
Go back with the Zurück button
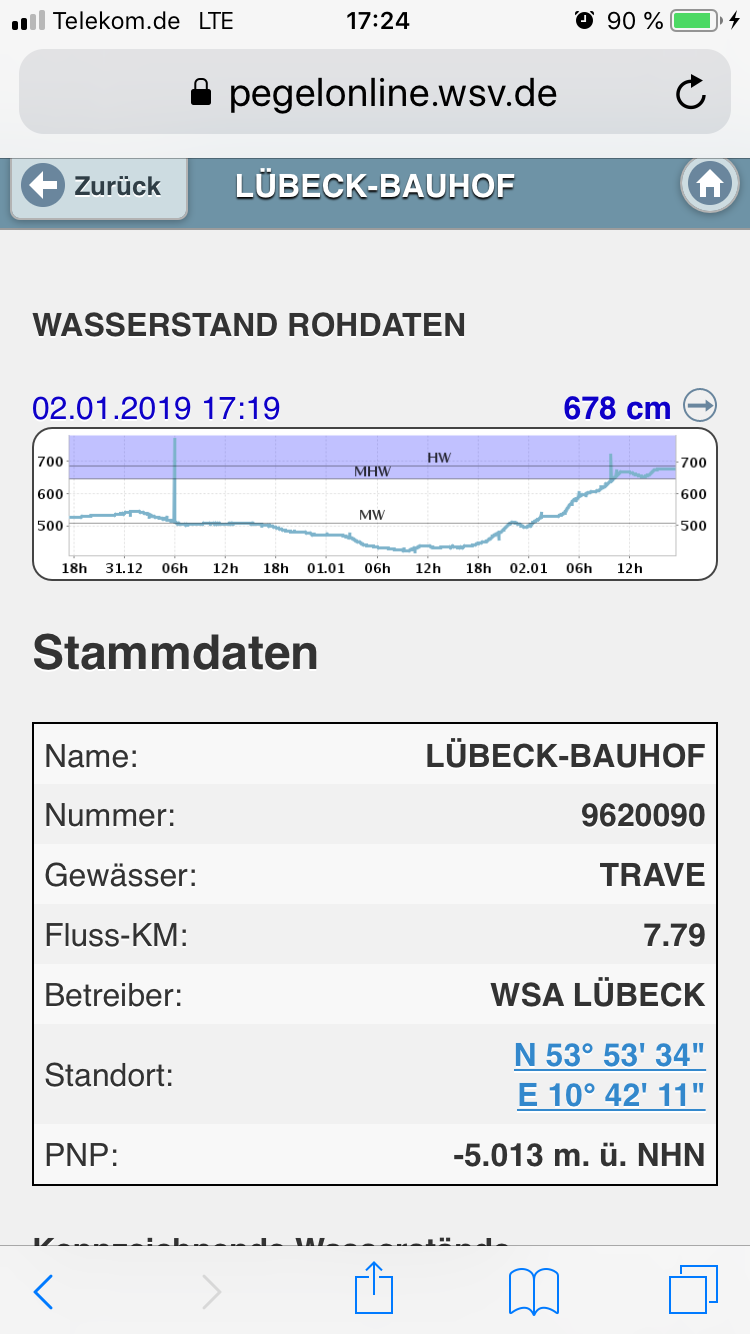click(98, 186)
